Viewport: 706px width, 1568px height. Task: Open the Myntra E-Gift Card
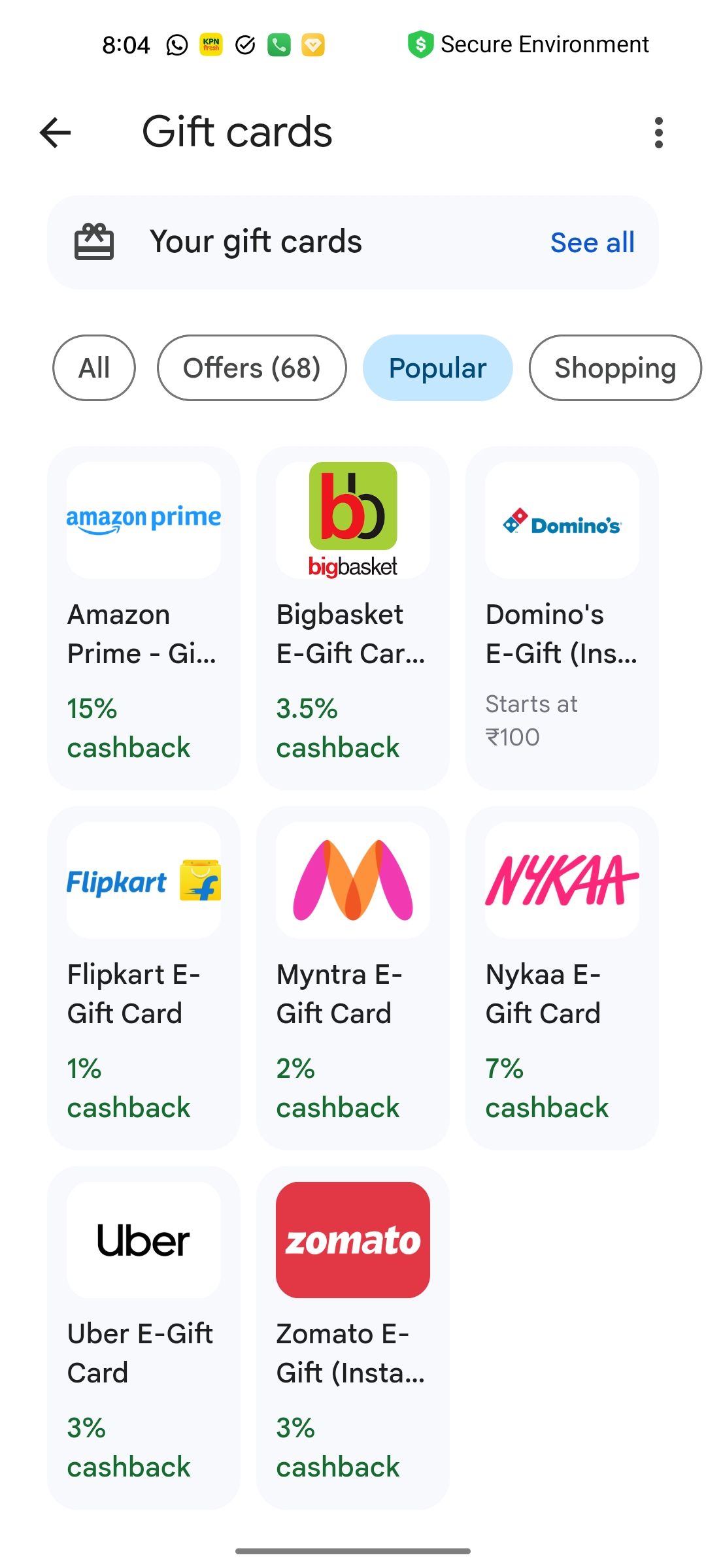[x=353, y=977]
